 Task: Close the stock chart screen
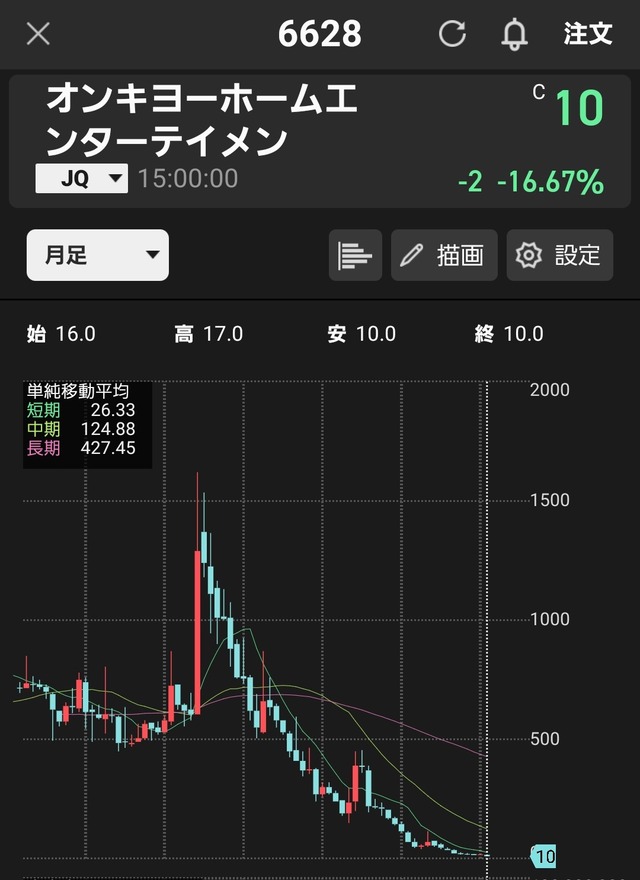38,34
